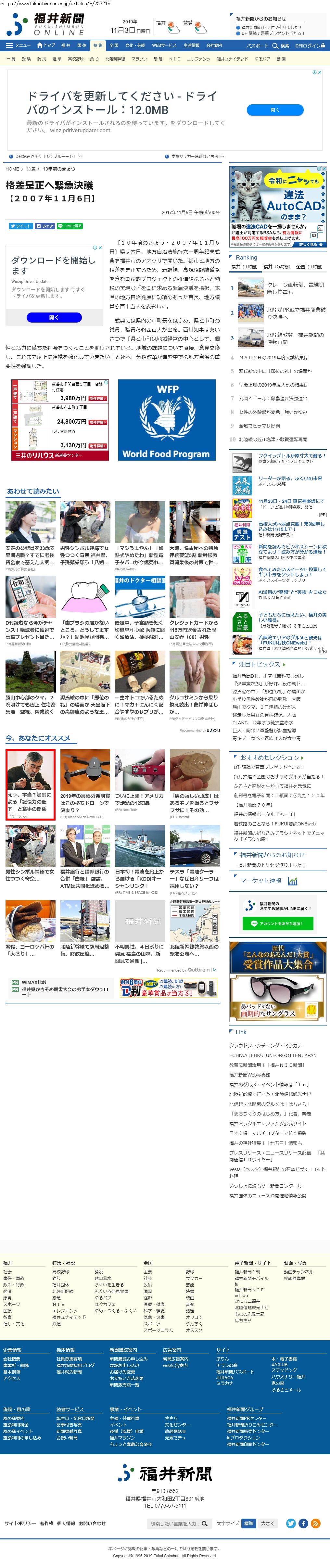Open the メニュー hamburger menu
This screenshot has width=330, height=1568.
pos(18,45)
